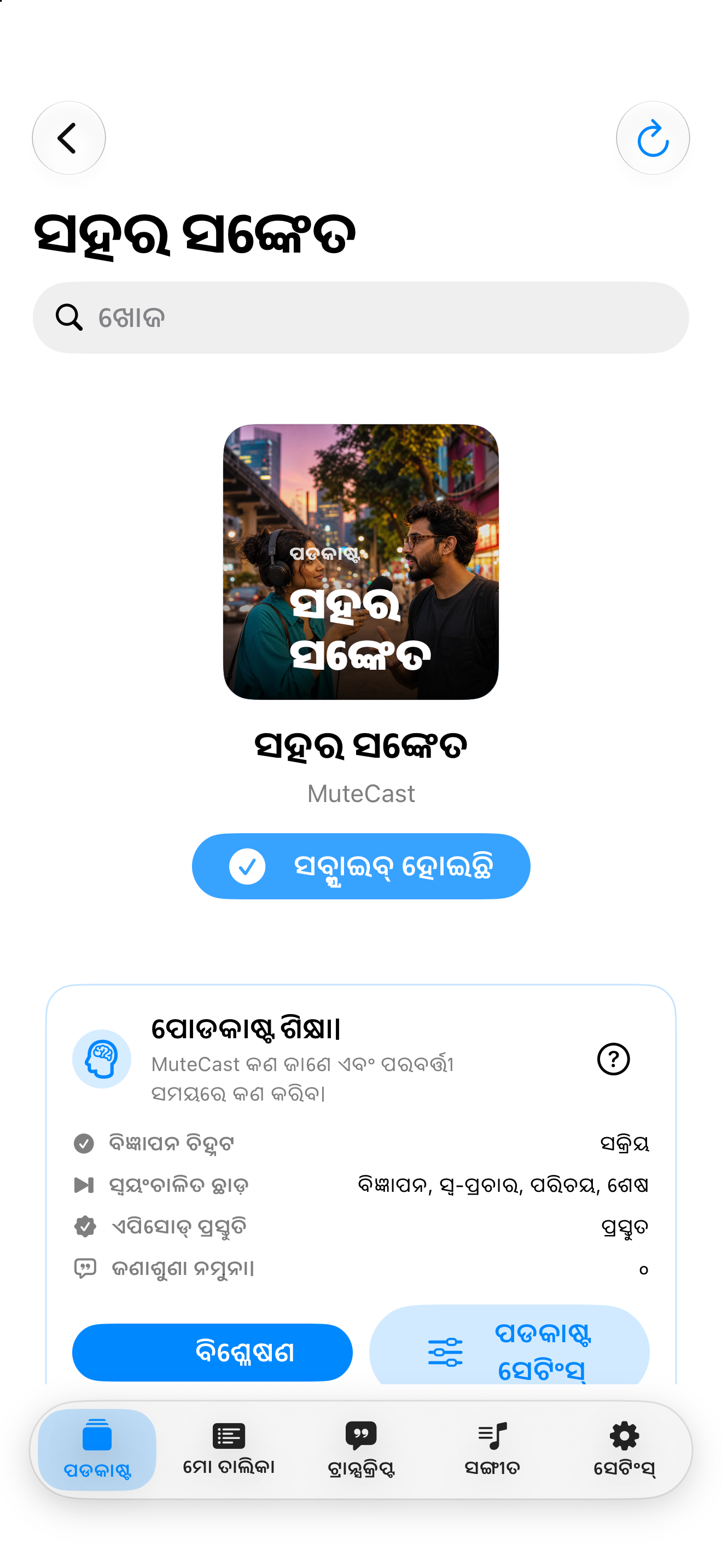Open help for ପୋଡକାଷ୍ଟ ଶିକ୍ଷା card
The width and height of the screenshot is (722, 1568).
(613, 1058)
